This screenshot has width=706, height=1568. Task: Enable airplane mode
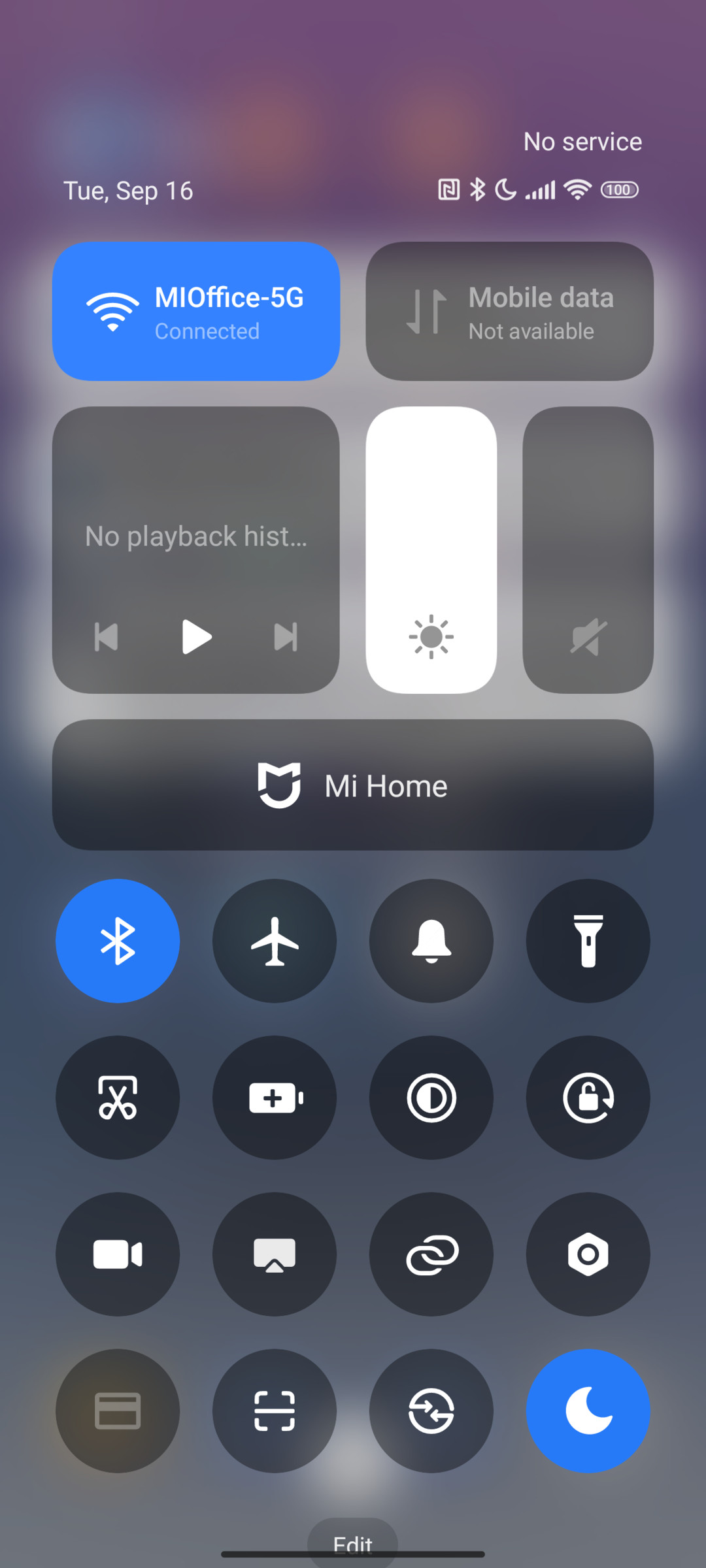coord(275,941)
